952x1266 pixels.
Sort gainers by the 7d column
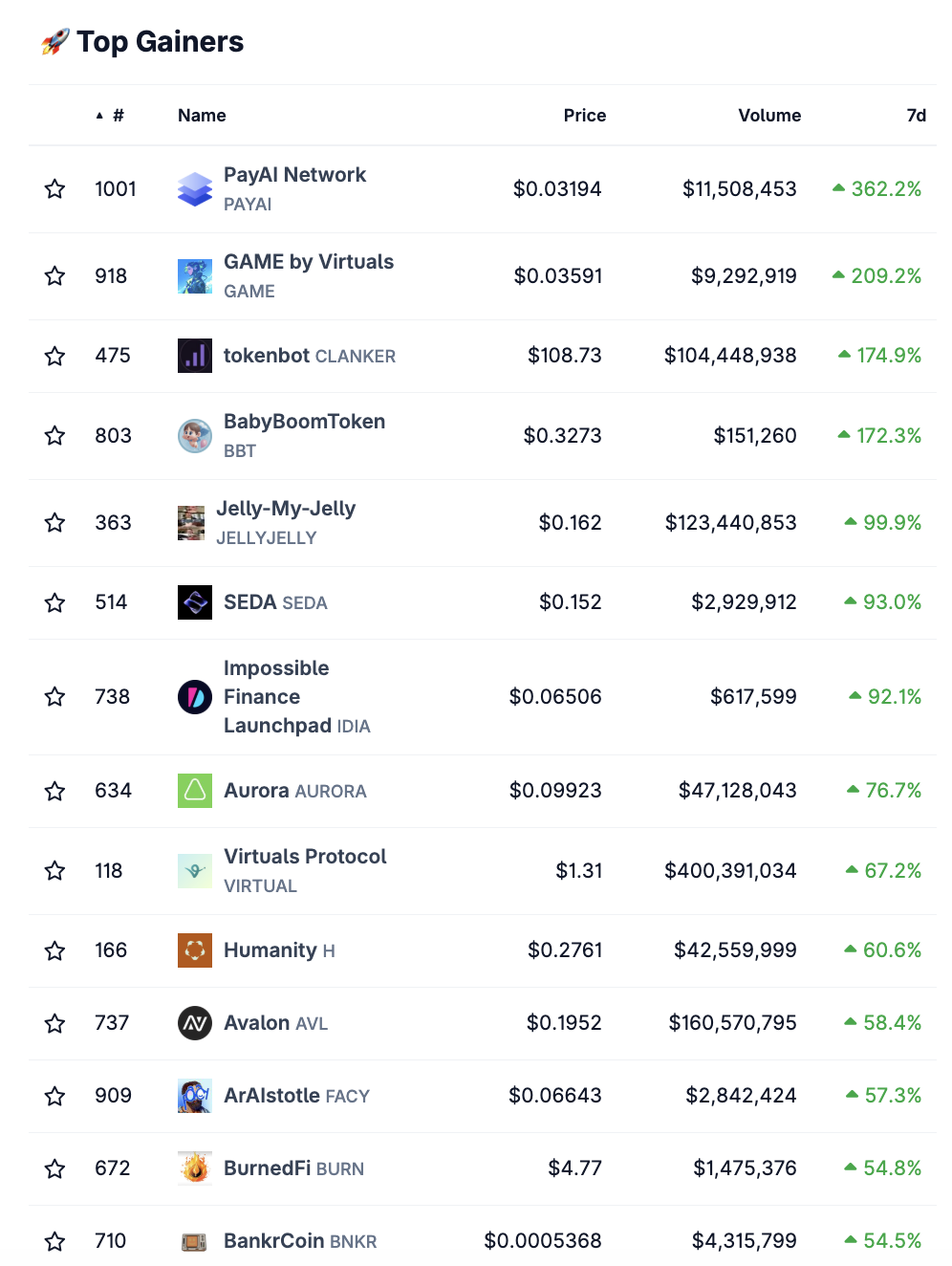(x=916, y=116)
